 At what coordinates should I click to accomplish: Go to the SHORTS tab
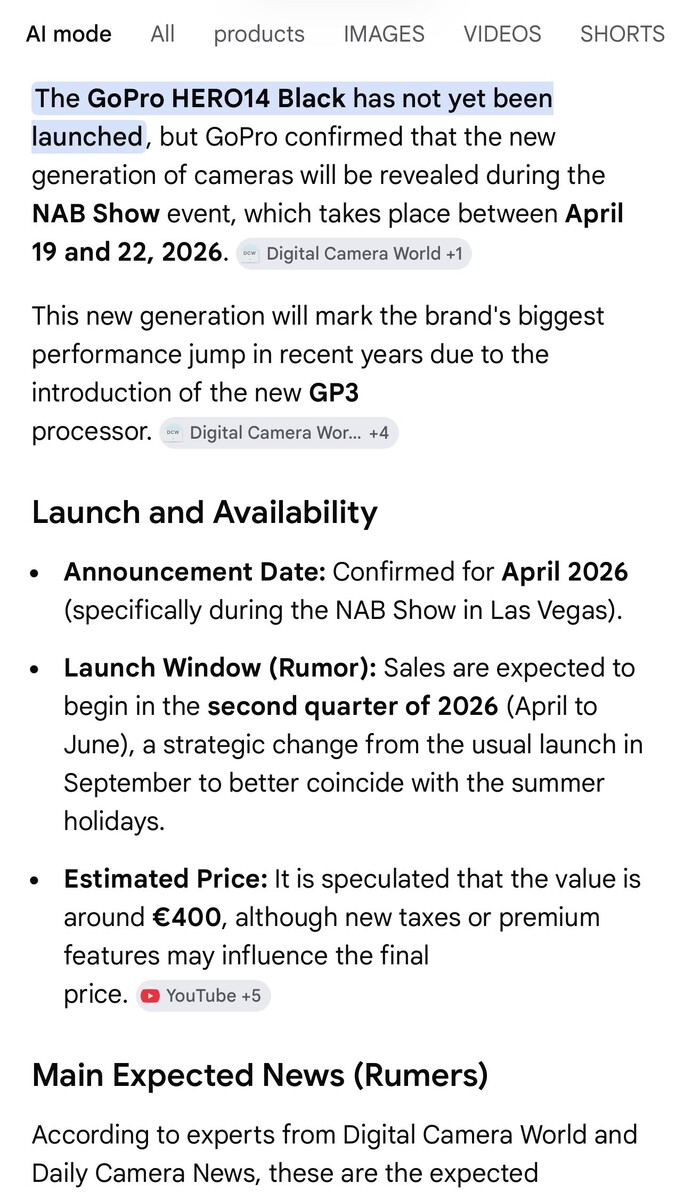click(622, 34)
